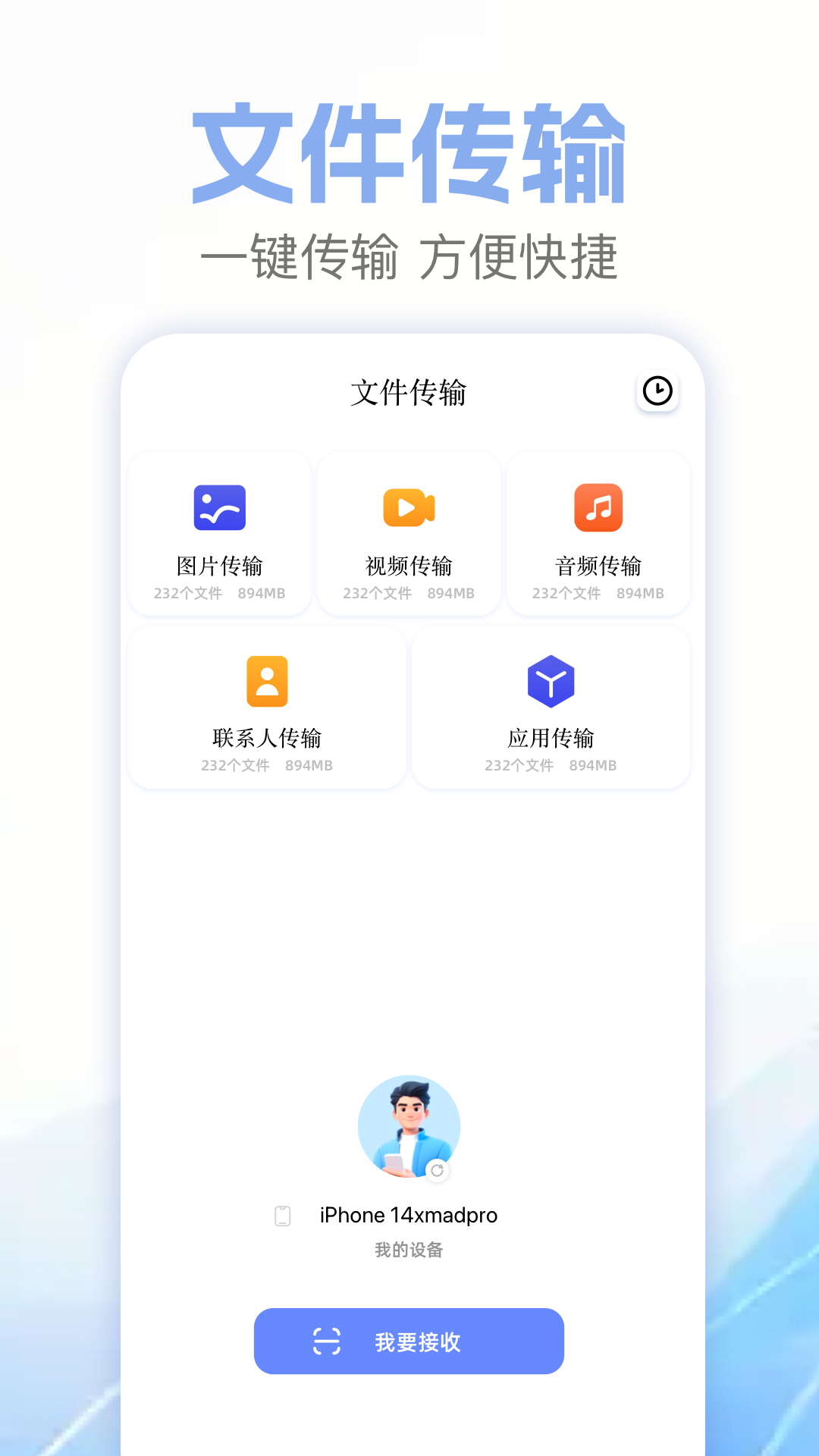
Task: Click the phone icon beside iPhone 14xmadpro
Action: (x=283, y=1214)
